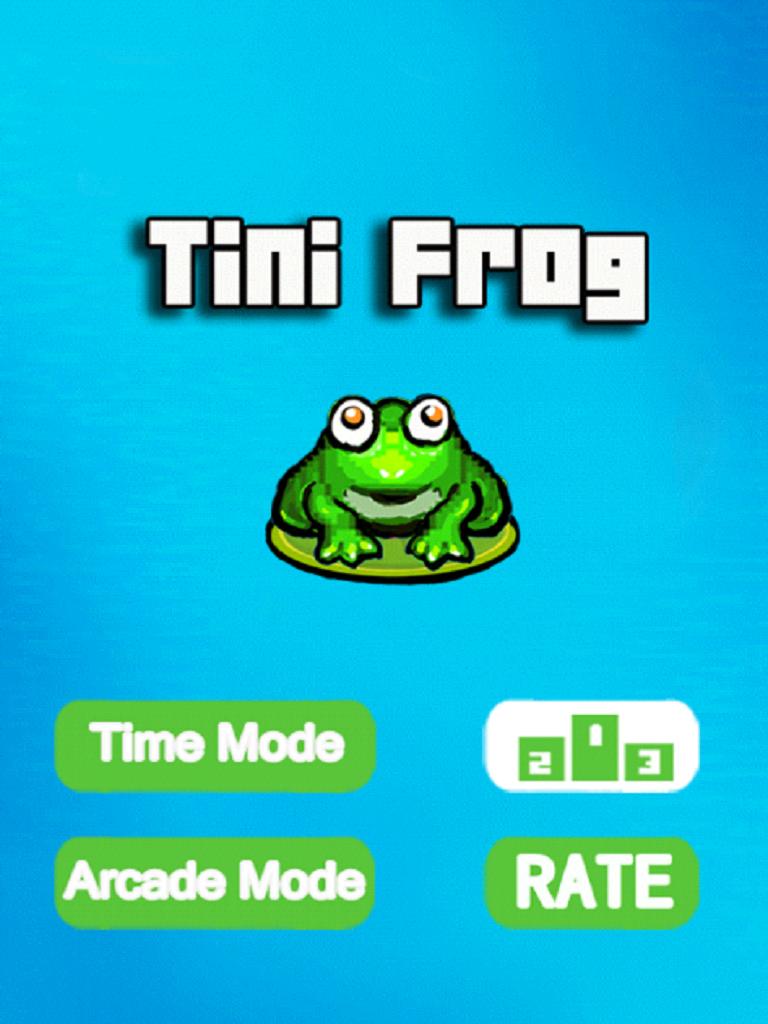This screenshot has width=768, height=1024.
Task: Open the leaderboard podium button
Action: [592, 747]
